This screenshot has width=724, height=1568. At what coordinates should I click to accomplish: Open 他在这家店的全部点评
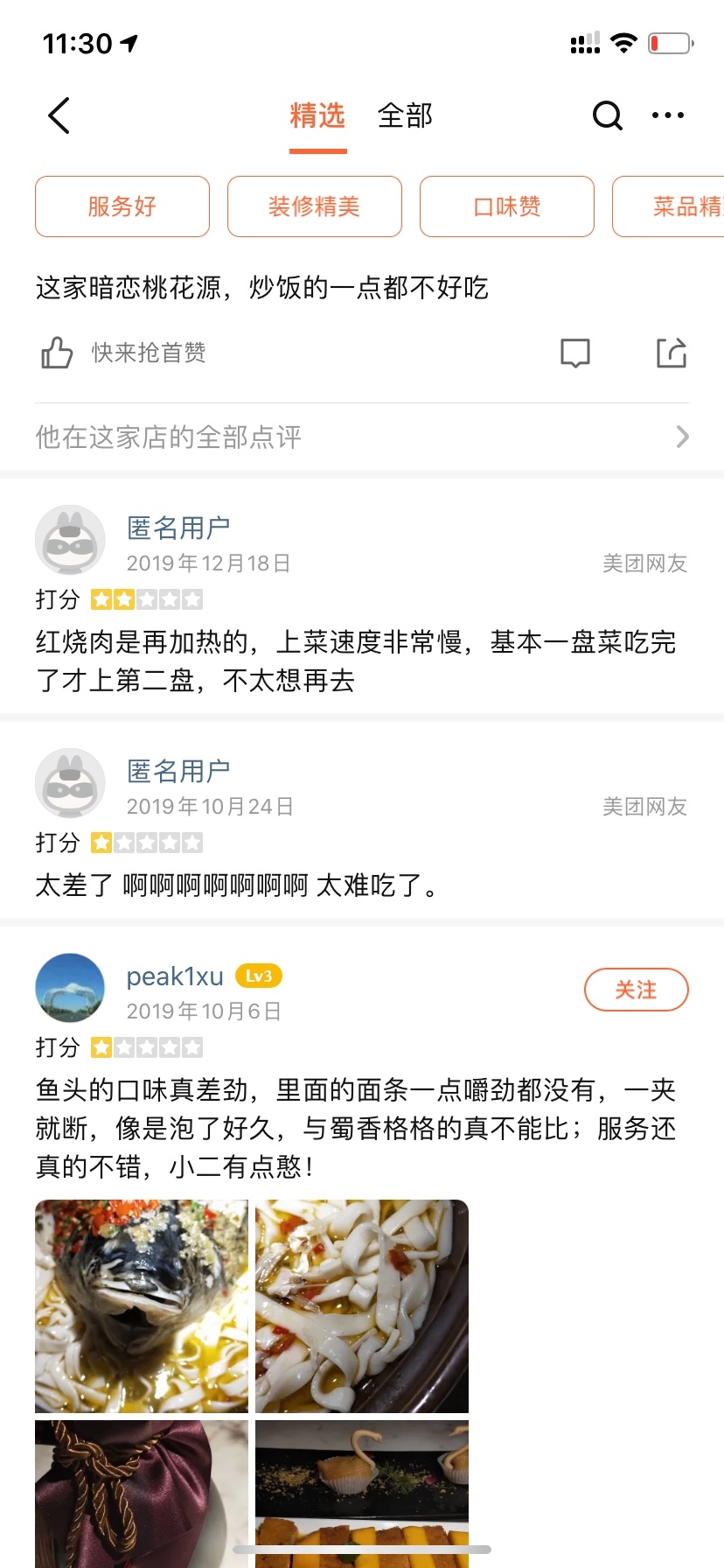pyautogui.click(x=362, y=437)
